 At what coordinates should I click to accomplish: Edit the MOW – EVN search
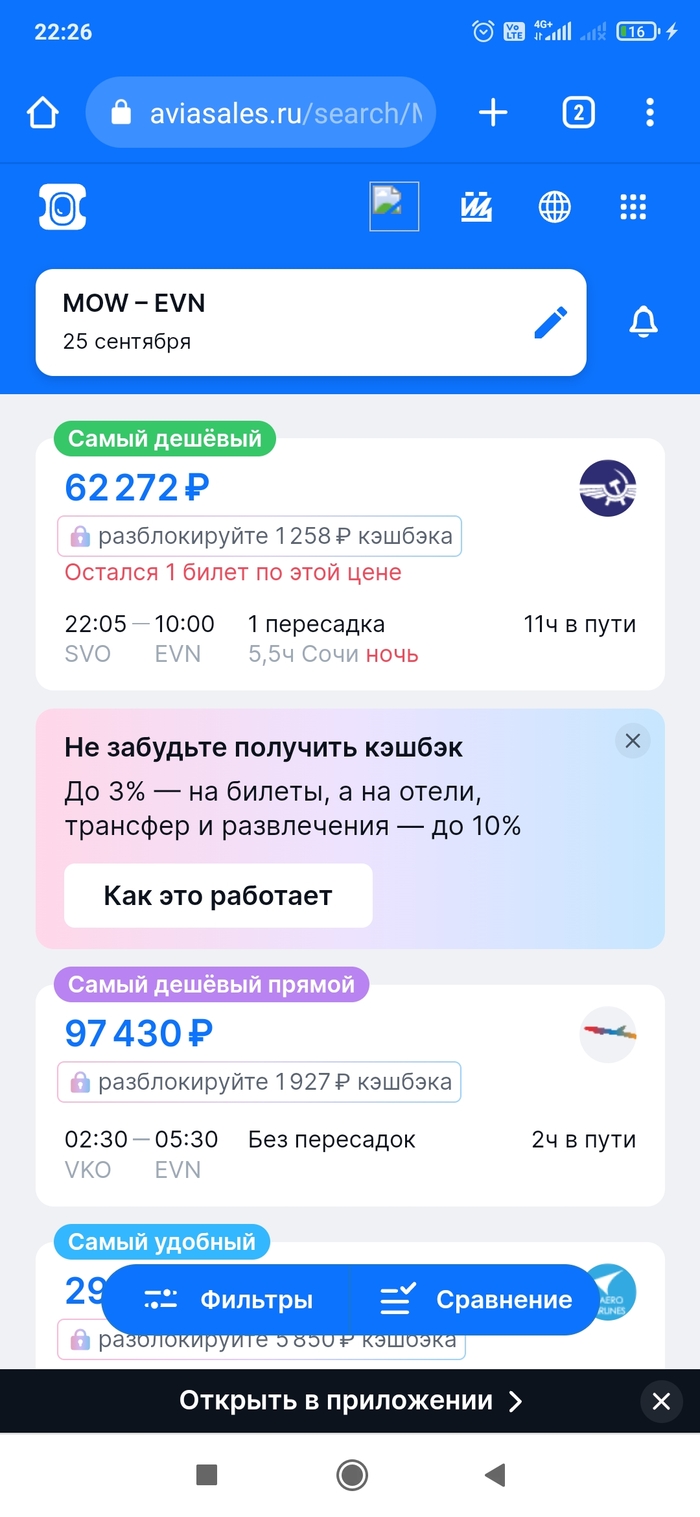(x=550, y=322)
